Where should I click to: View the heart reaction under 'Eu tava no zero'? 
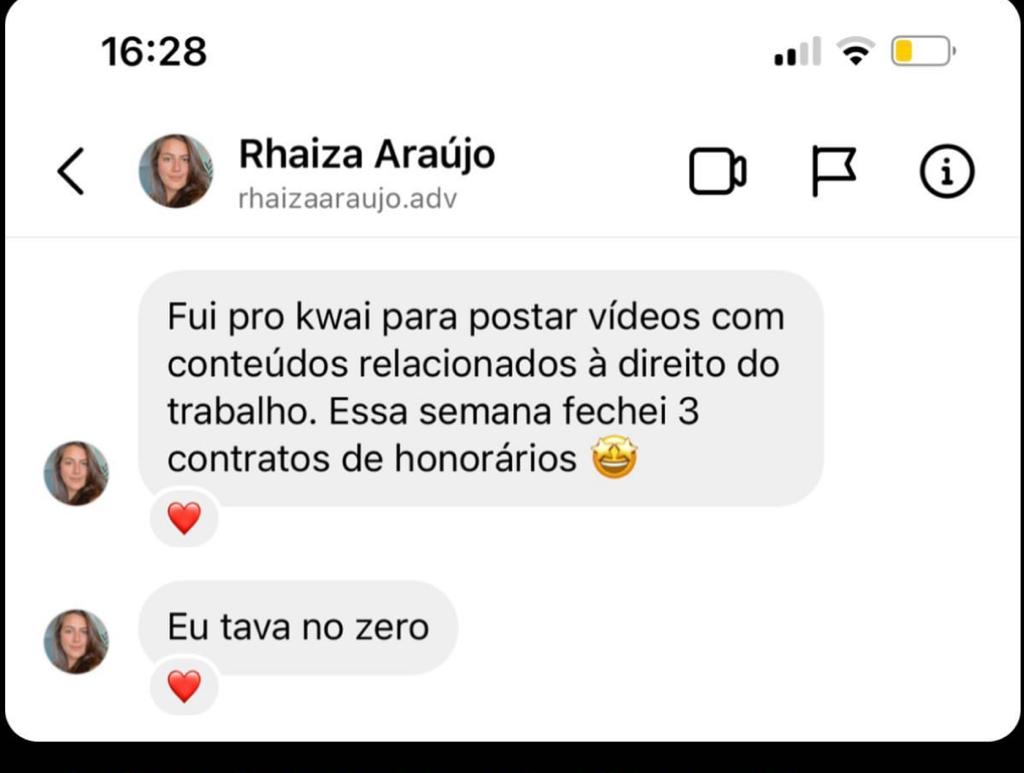pos(184,686)
